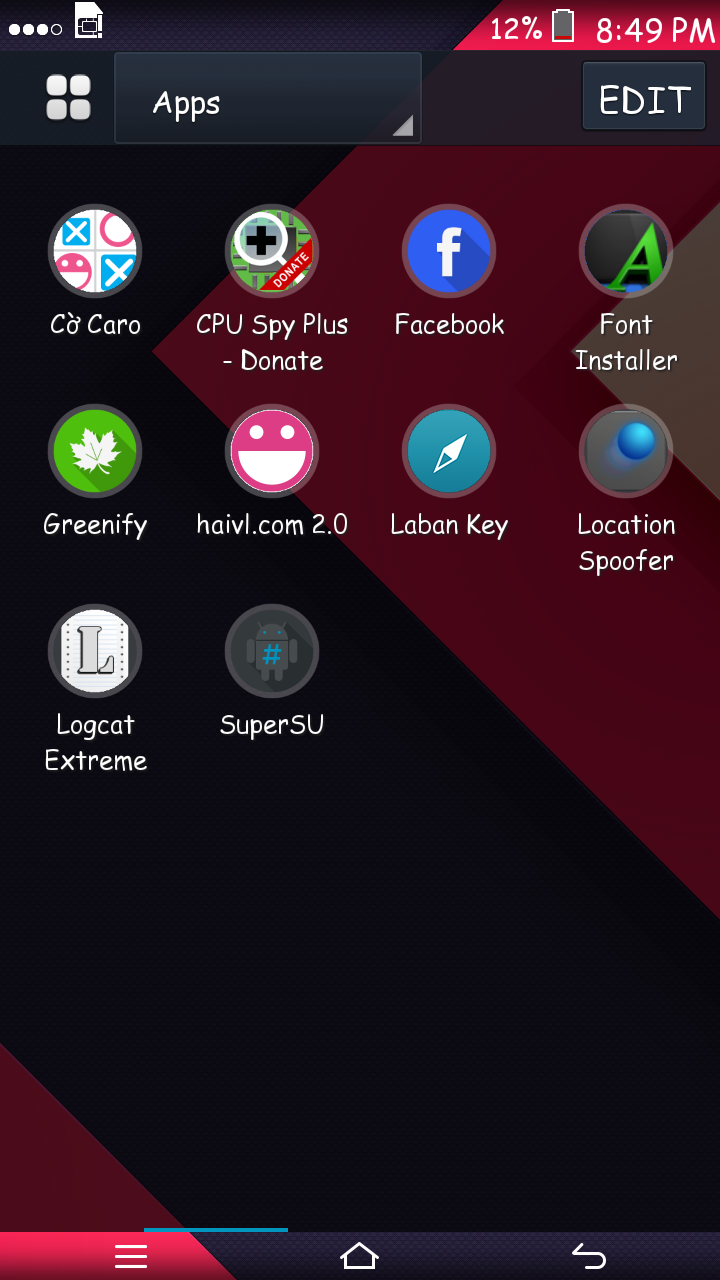
Task: Go back using the navigation bar
Action: (x=589, y=1256)
